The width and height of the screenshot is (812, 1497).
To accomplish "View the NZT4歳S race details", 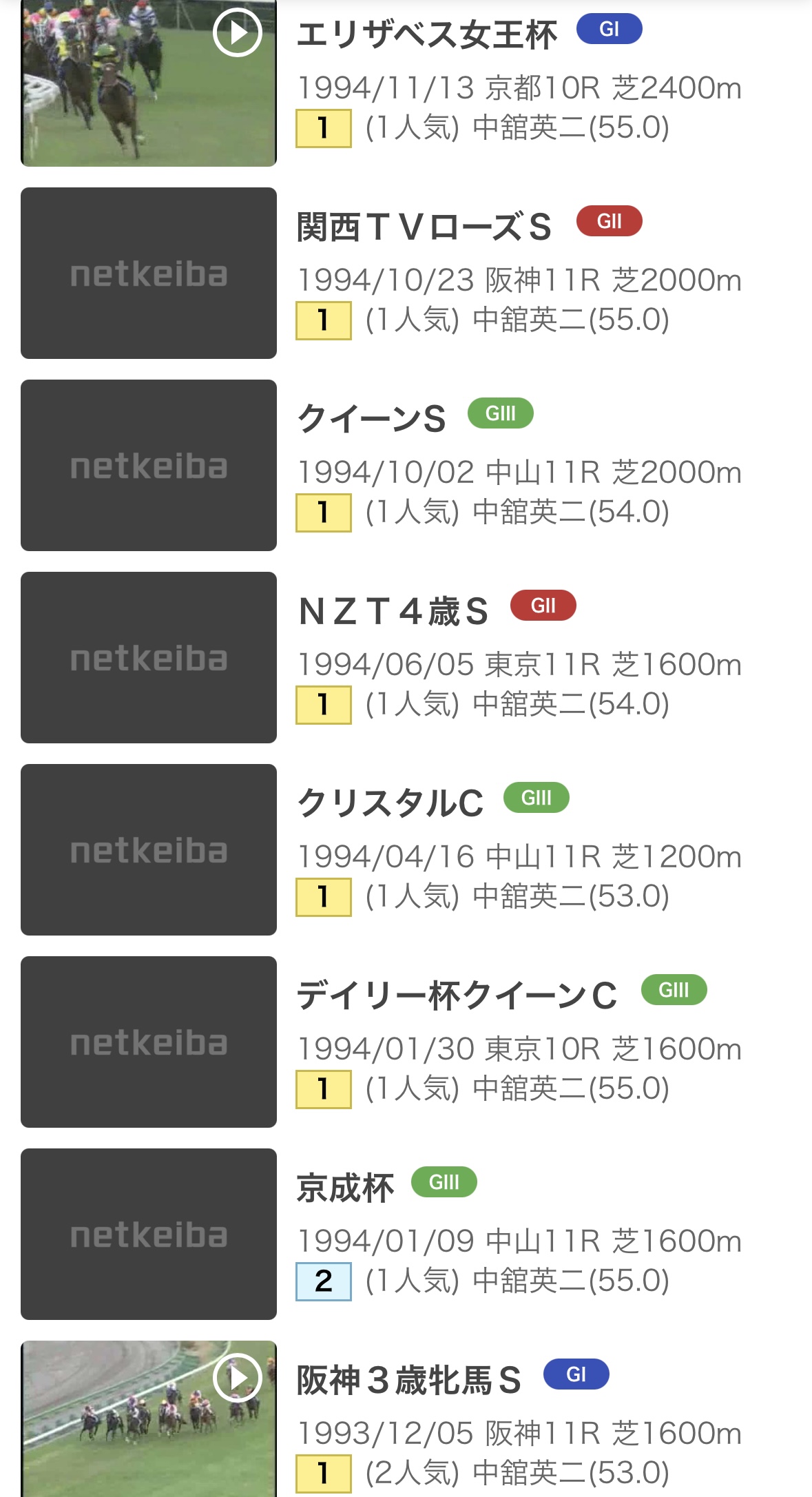I will (393, 612).
